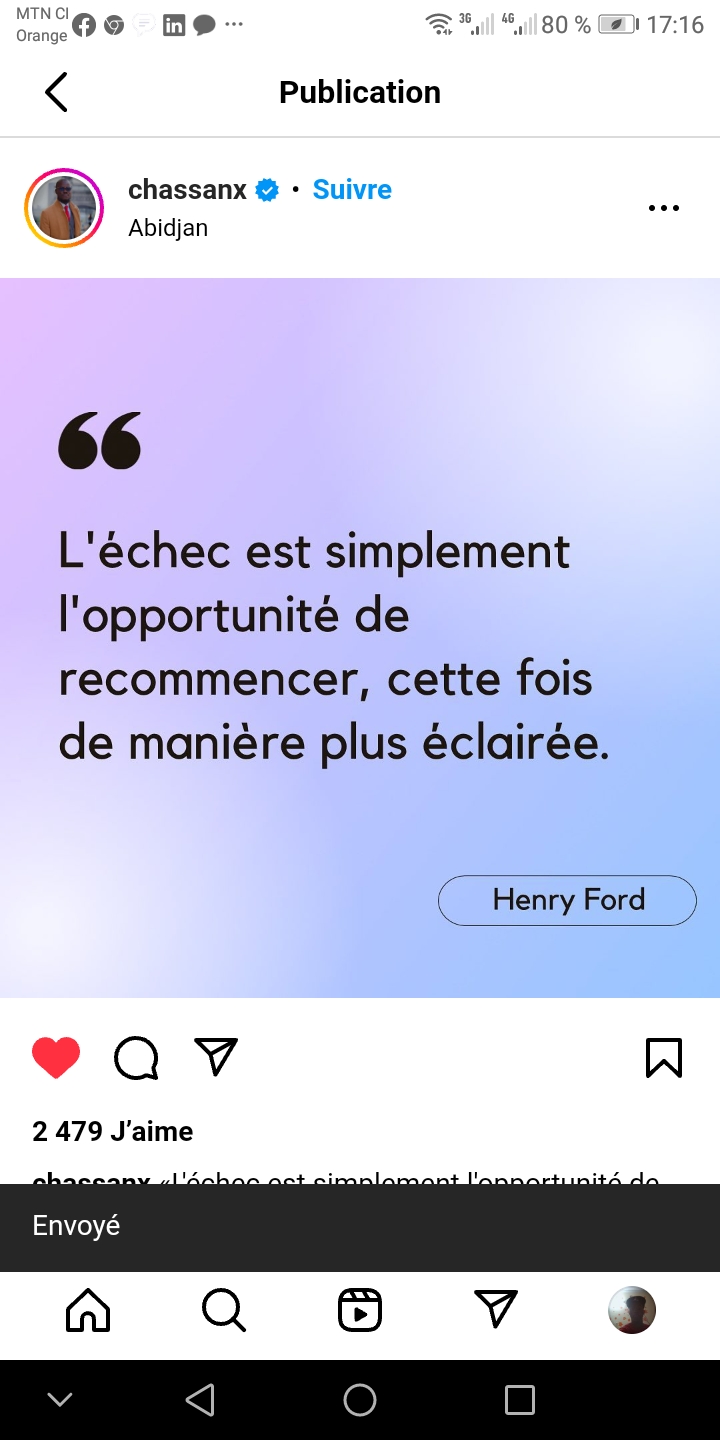The width and height of the screenshot is (720, 1440).
Task: Follow chassanx with the Suivre link
Action: coord(352,189)
